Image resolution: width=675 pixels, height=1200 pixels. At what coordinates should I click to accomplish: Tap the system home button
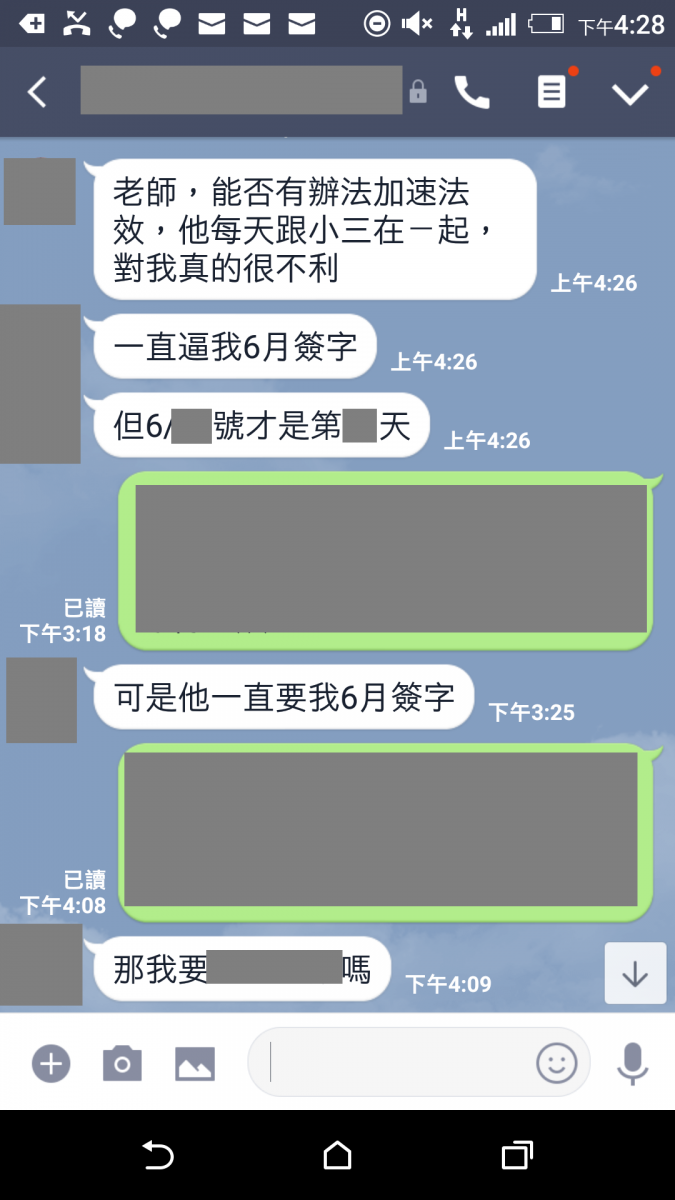(338, 1156)
